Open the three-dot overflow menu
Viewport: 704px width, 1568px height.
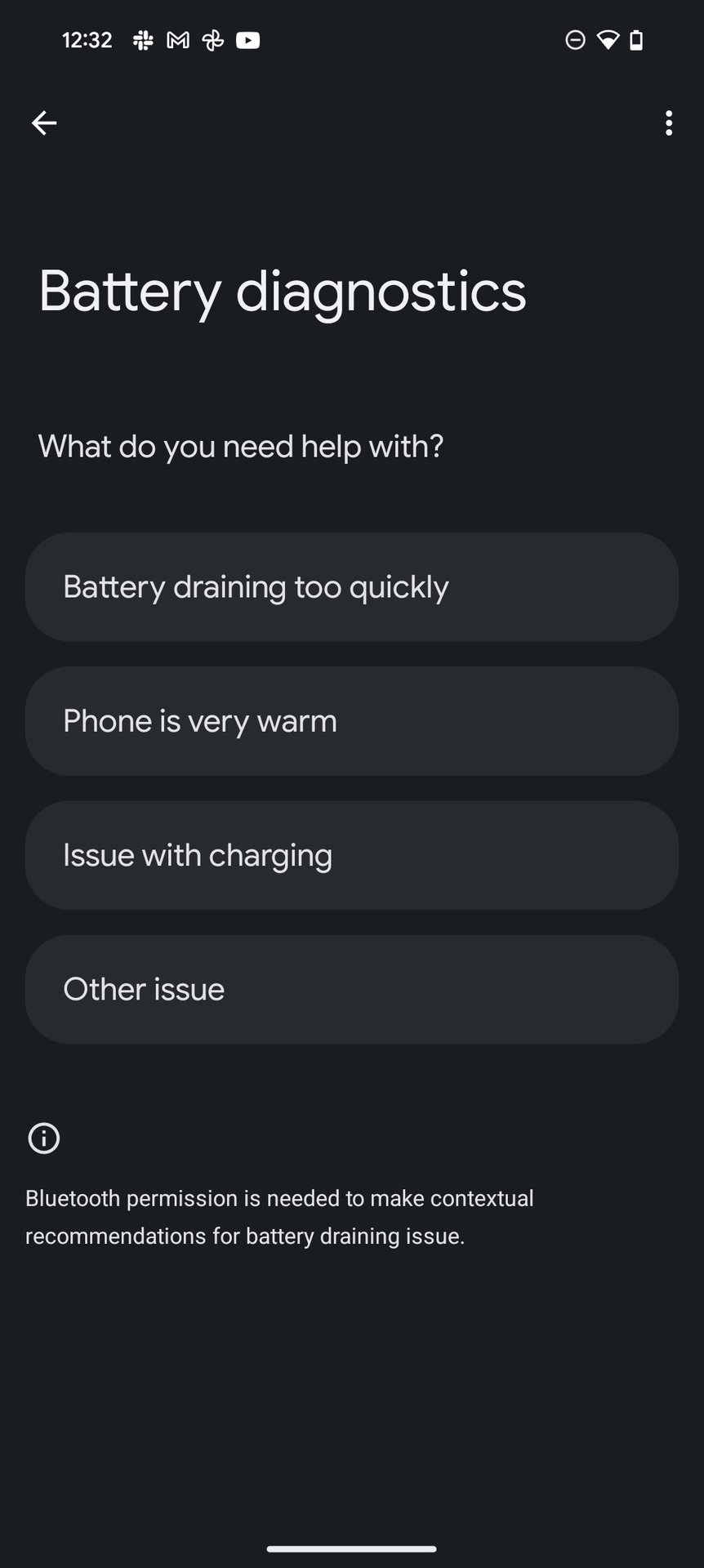[669, 123]
